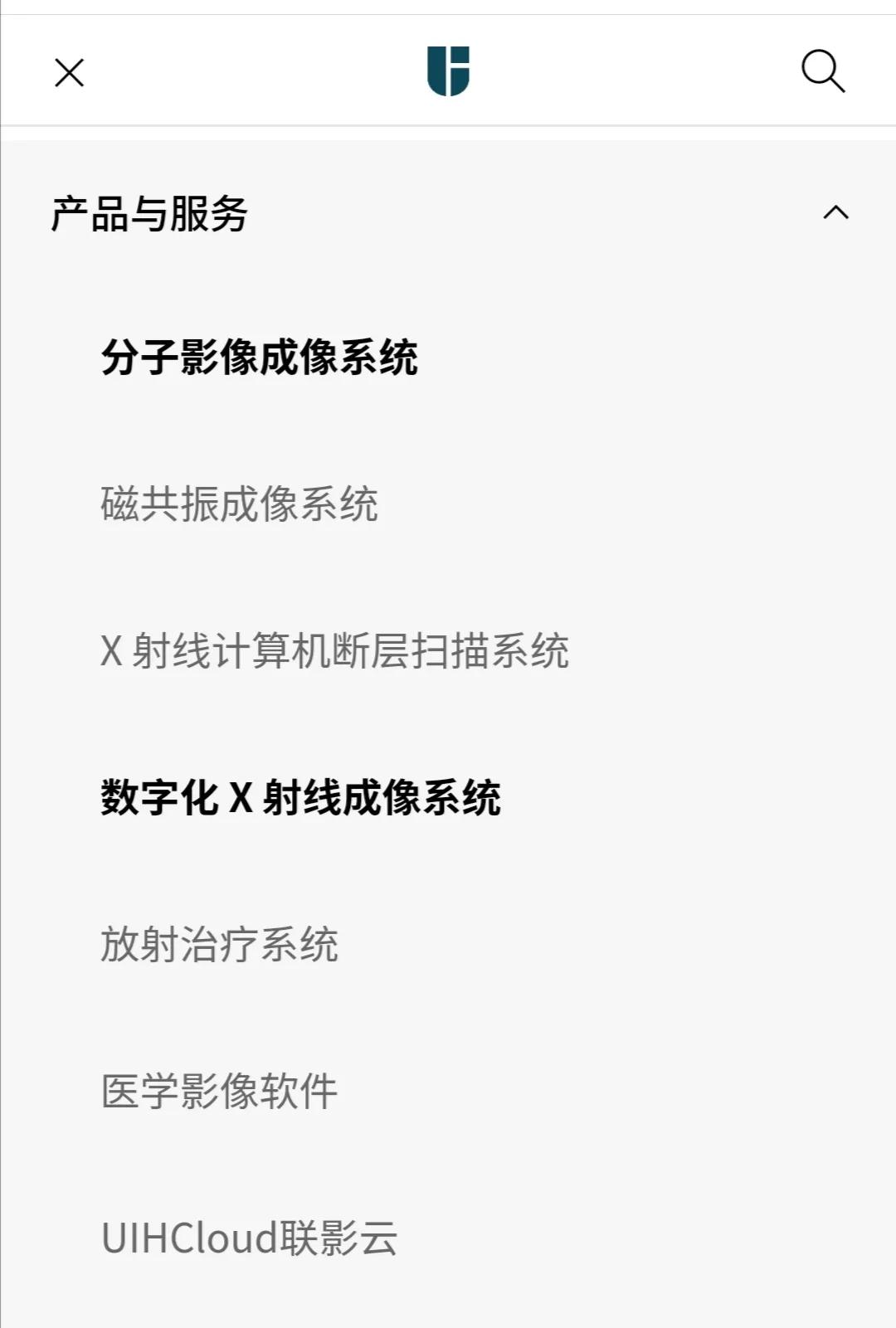Select the logo mark in the header center
Viewport: 896px width, 1328px height.
click(448, 71)
